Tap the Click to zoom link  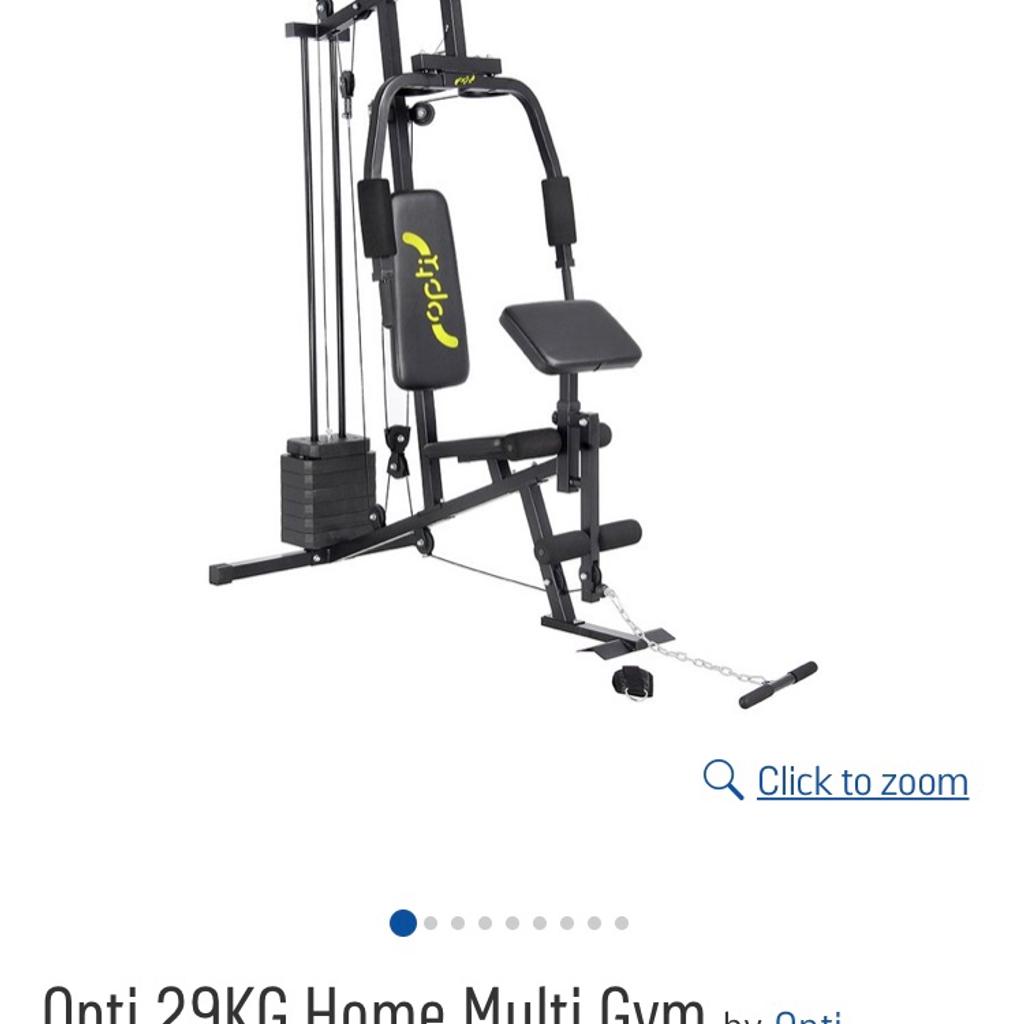pyautogui.click(x=861, y=781)
